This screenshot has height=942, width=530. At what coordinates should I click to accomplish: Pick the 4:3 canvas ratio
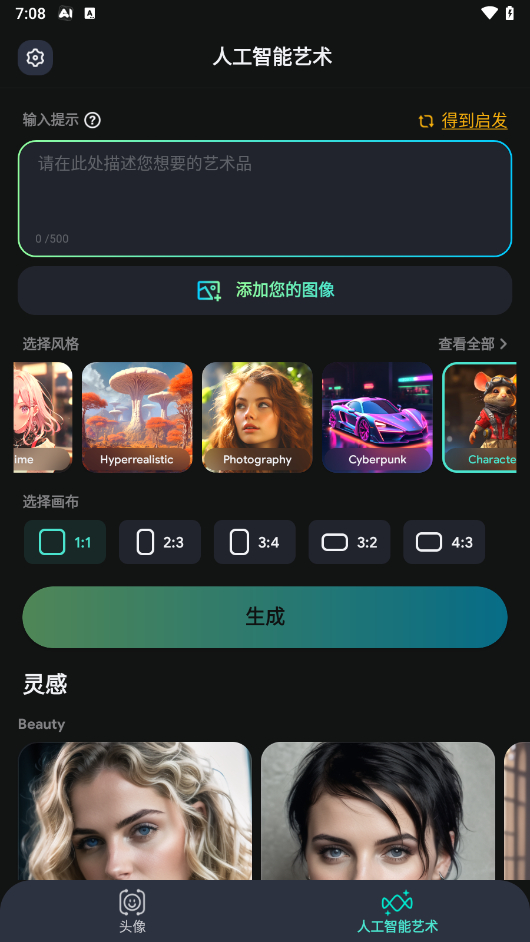point(444,542)
